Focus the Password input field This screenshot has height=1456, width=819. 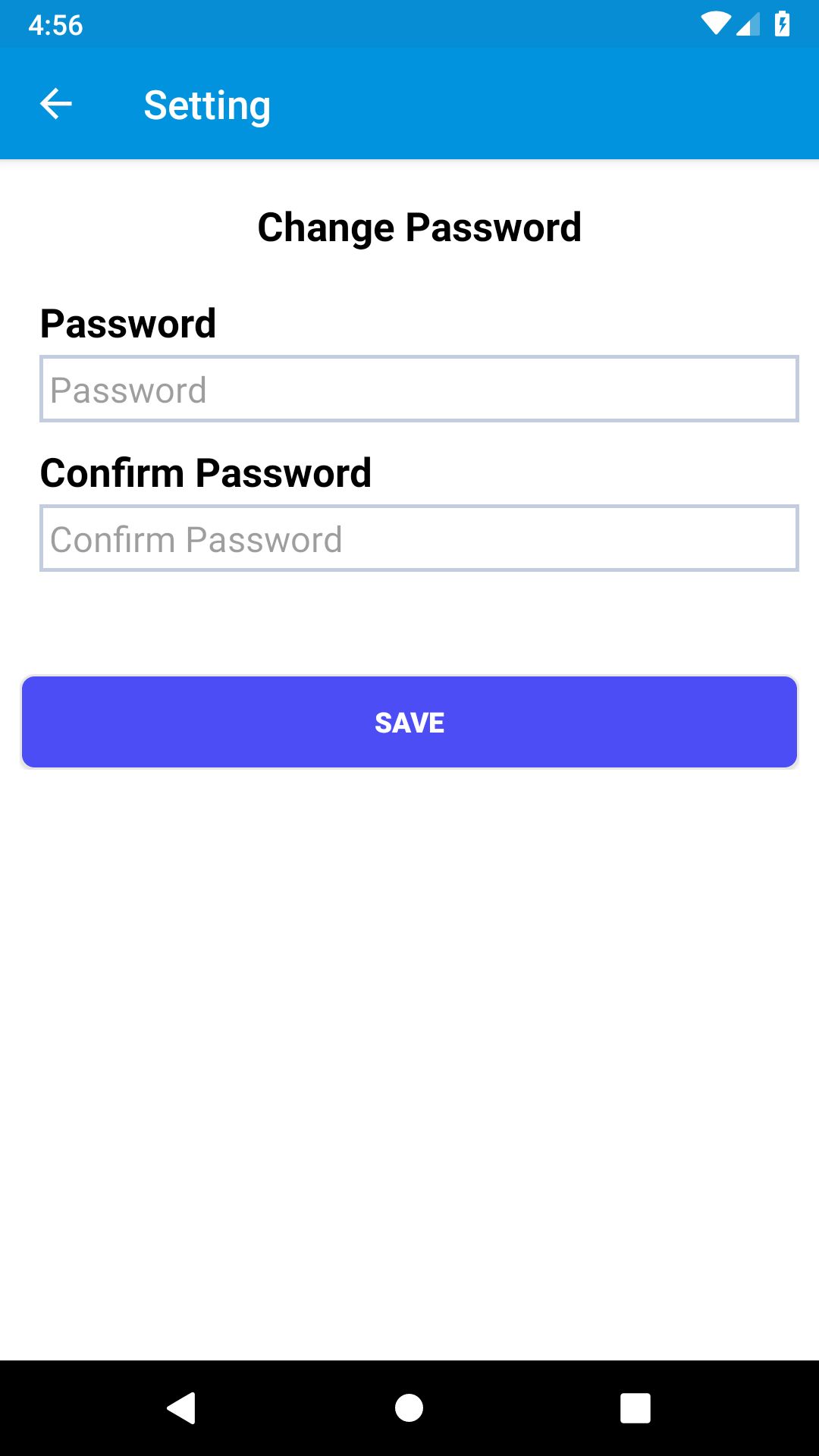[x=419, y=389]
